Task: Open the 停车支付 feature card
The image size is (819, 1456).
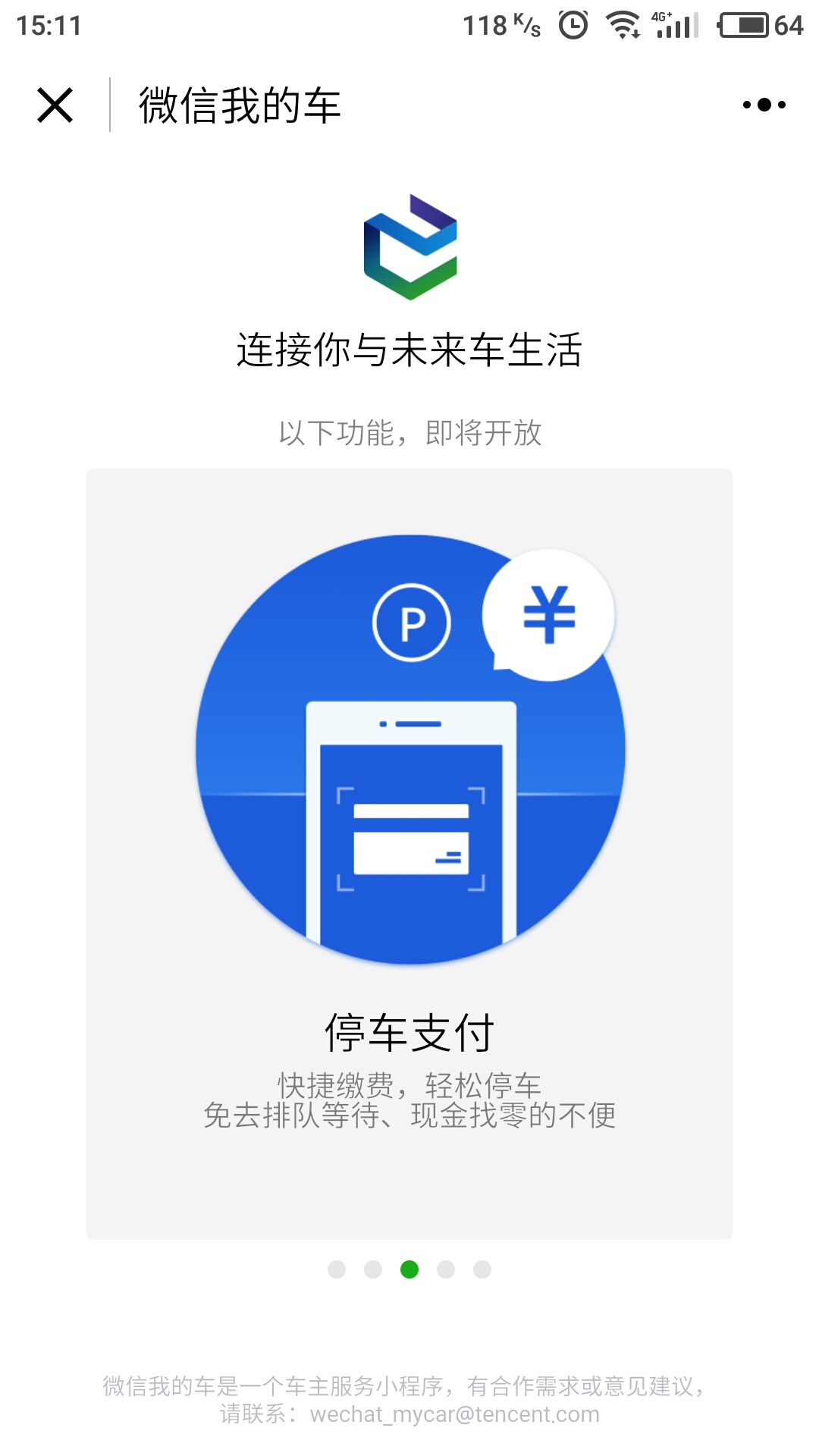Action: 409,853
